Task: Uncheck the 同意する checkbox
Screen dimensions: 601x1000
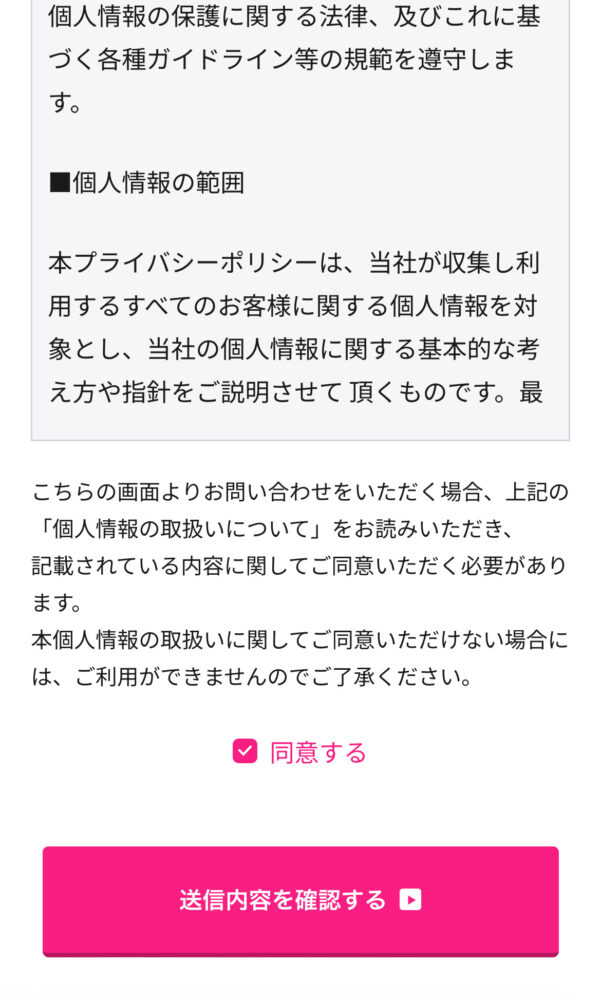Action: pyautogui.click(x=245, y=751)
